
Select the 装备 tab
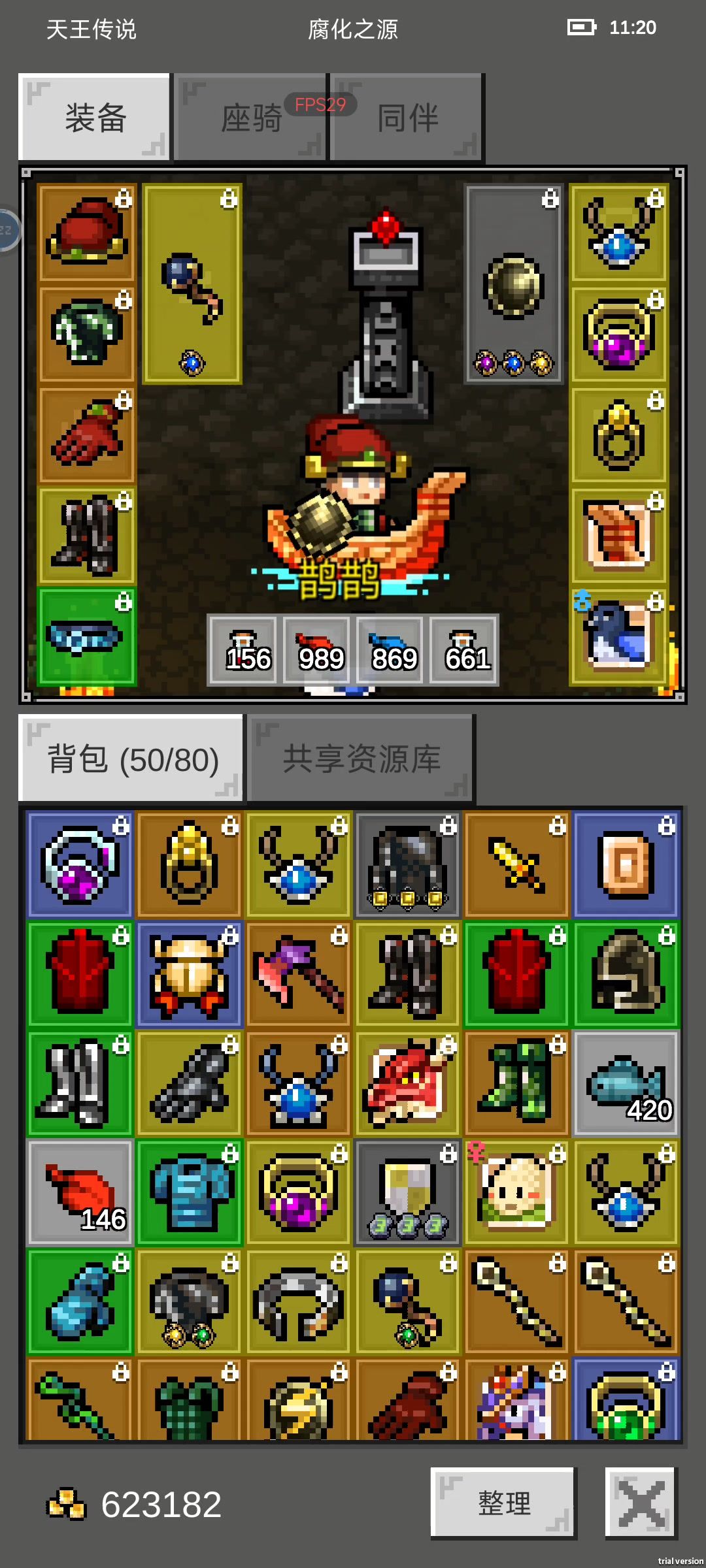click(x=95, y=118)
